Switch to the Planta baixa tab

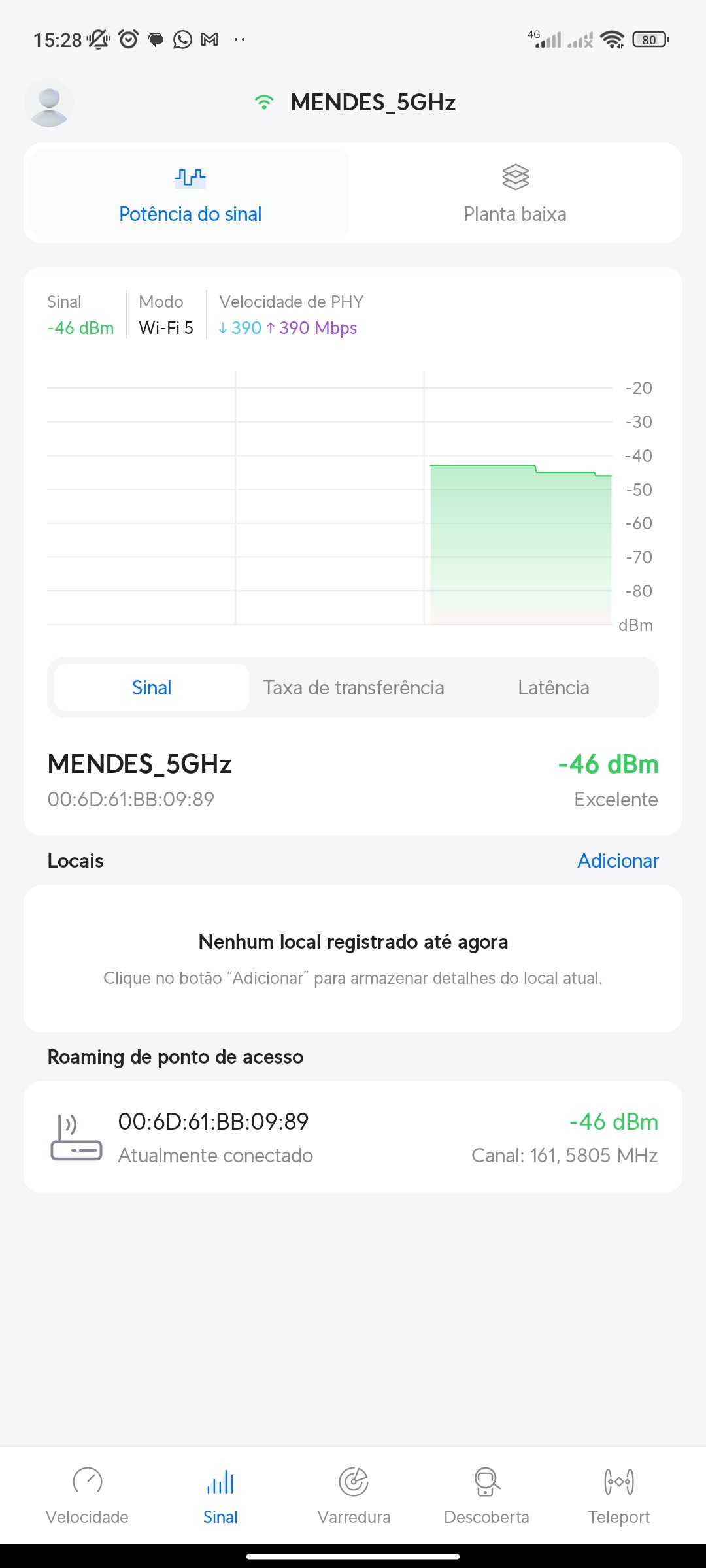pyautogui.click(x=515, y=193)
